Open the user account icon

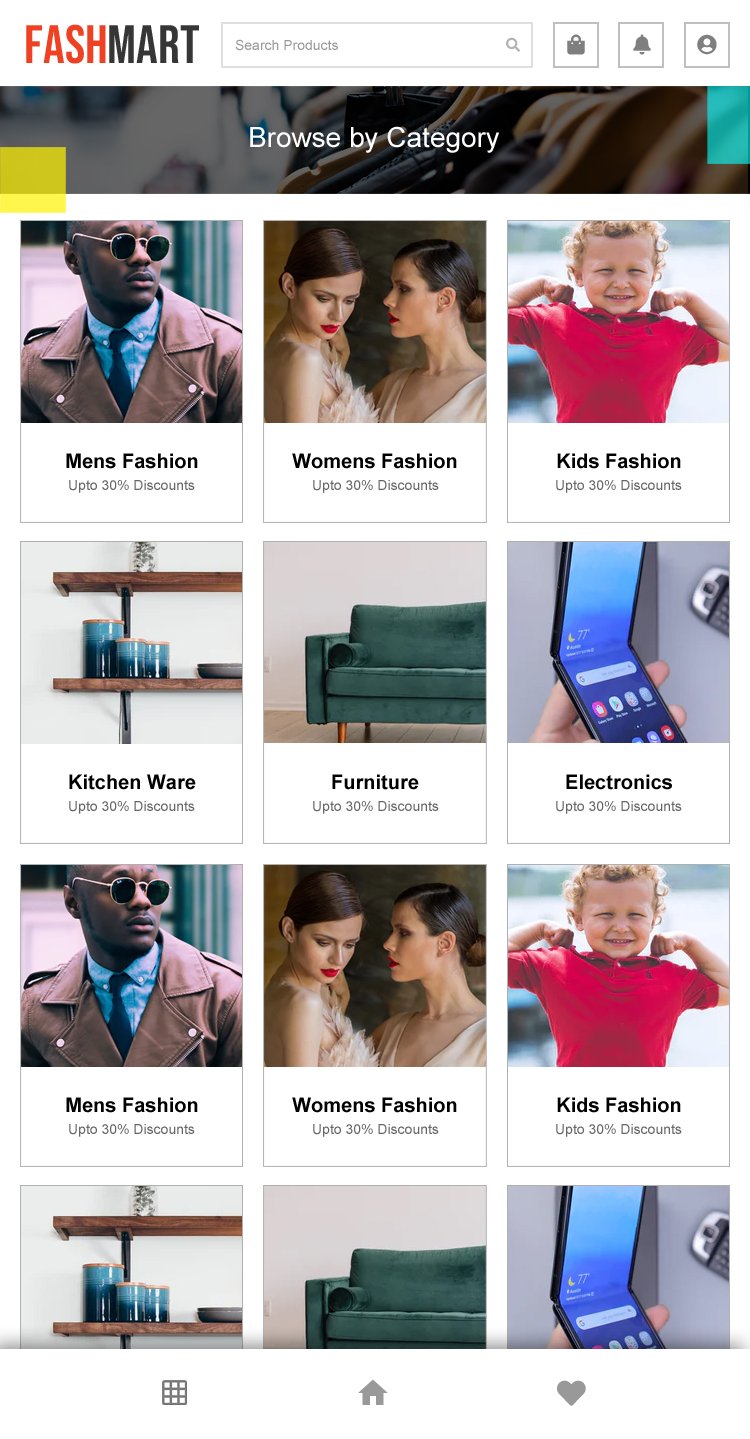(x=707, y=45)
